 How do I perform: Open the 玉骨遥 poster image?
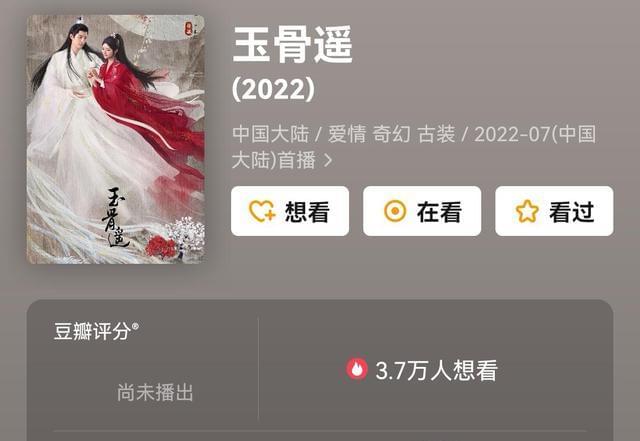point(115,139)
